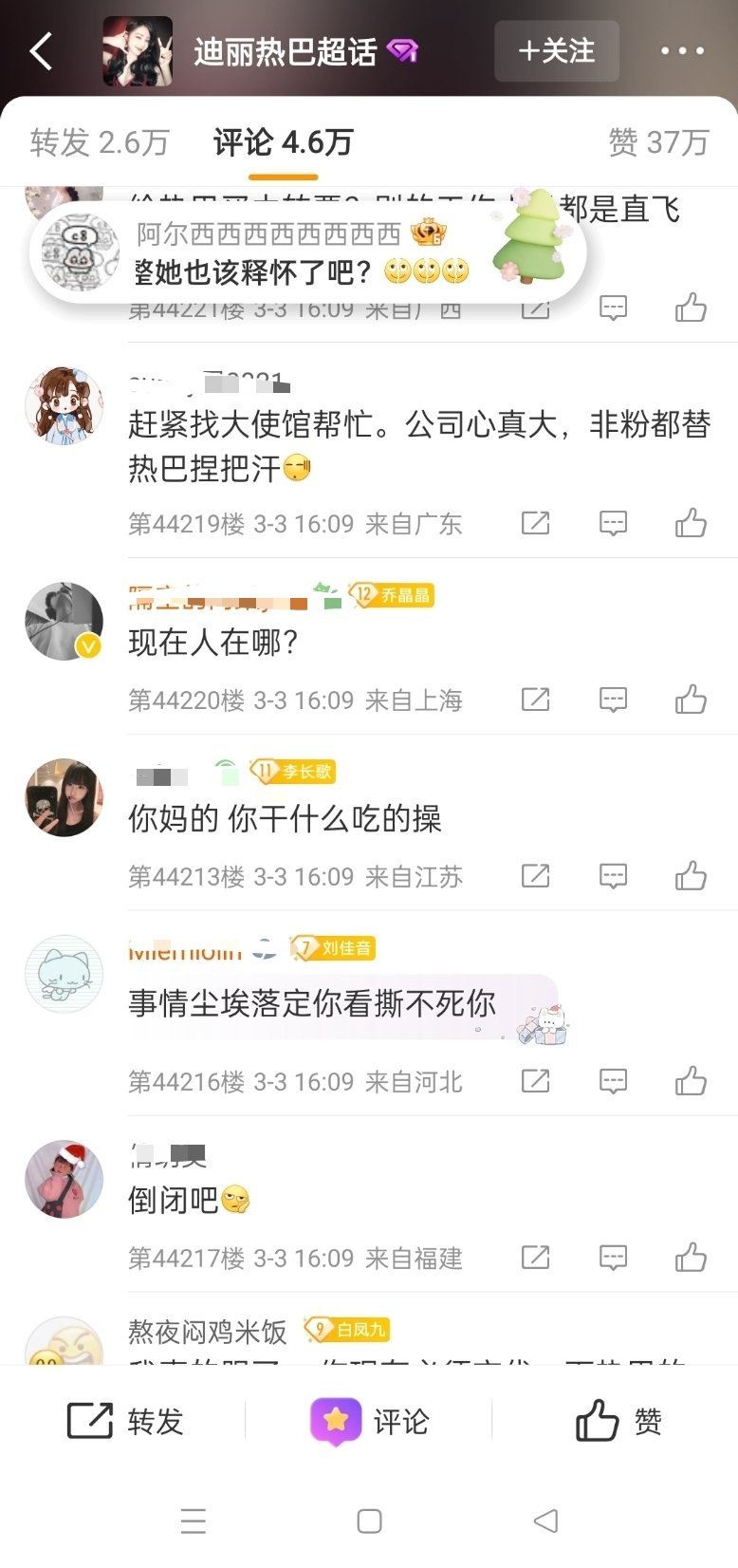Switch to the 赞 tab
Screen dimensions: 738x1568
661,140
